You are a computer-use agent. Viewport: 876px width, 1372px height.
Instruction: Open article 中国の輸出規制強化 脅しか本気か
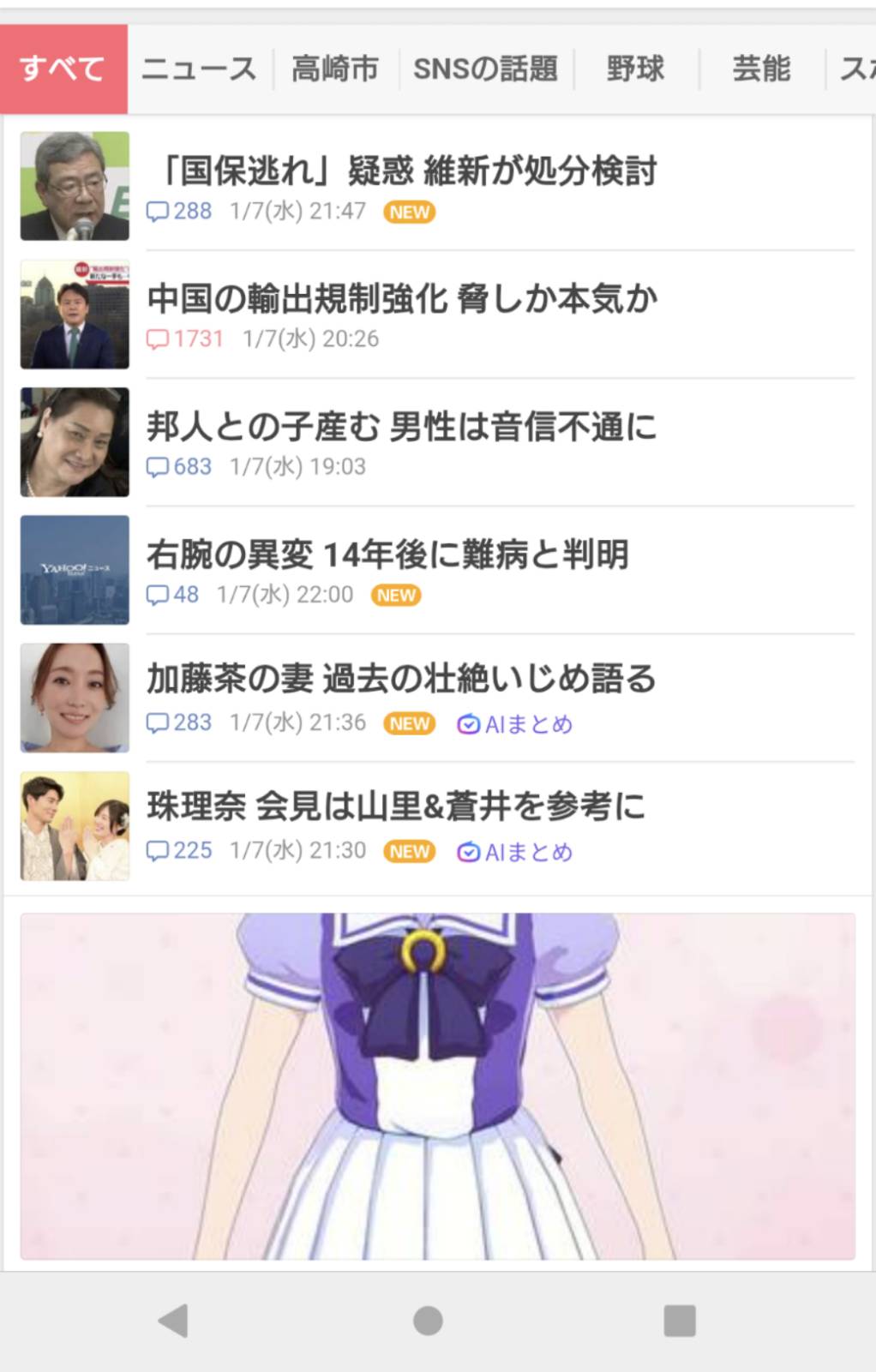[x=401, y=298]
